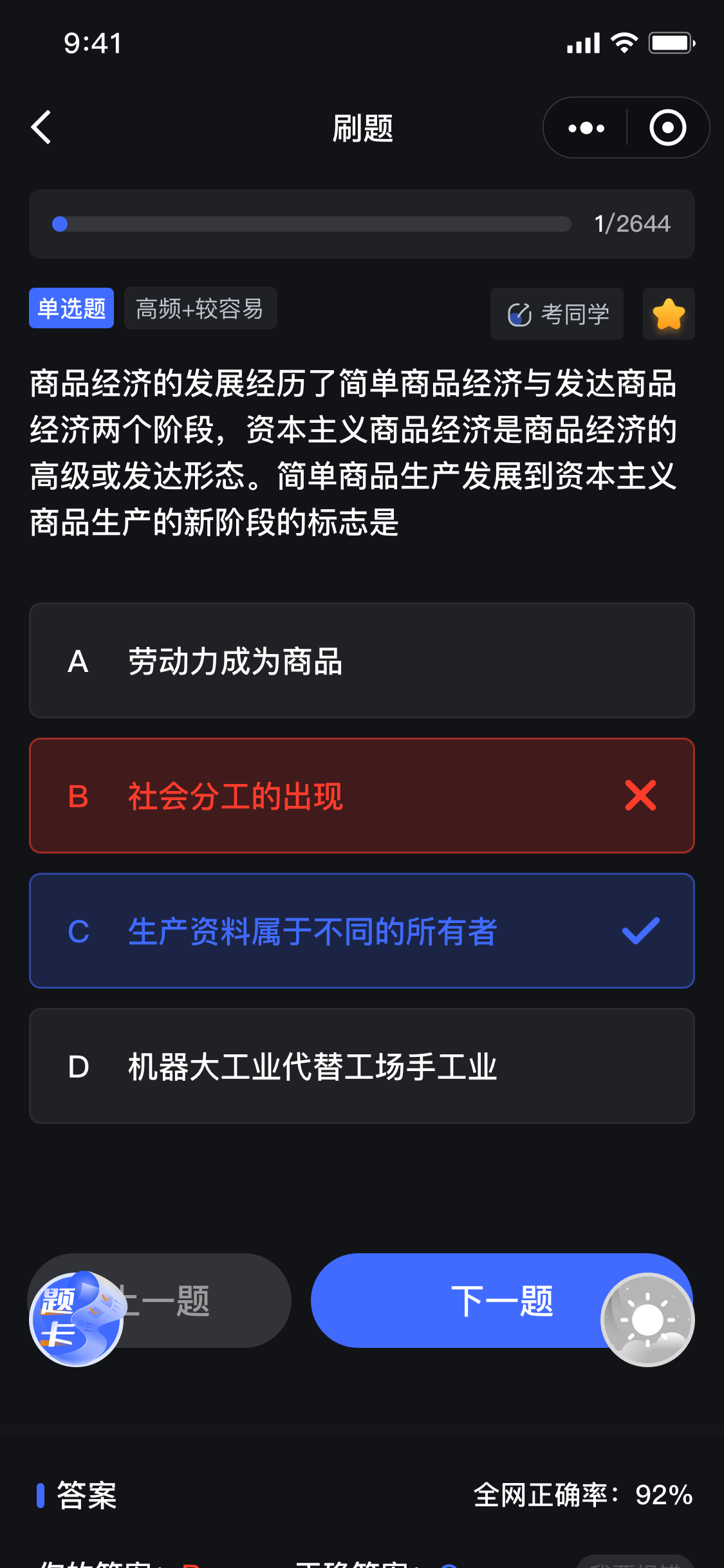Switch to light mode with sun icon
724x1568 pixels.
pyautogui.click(x=647, y=1320)
